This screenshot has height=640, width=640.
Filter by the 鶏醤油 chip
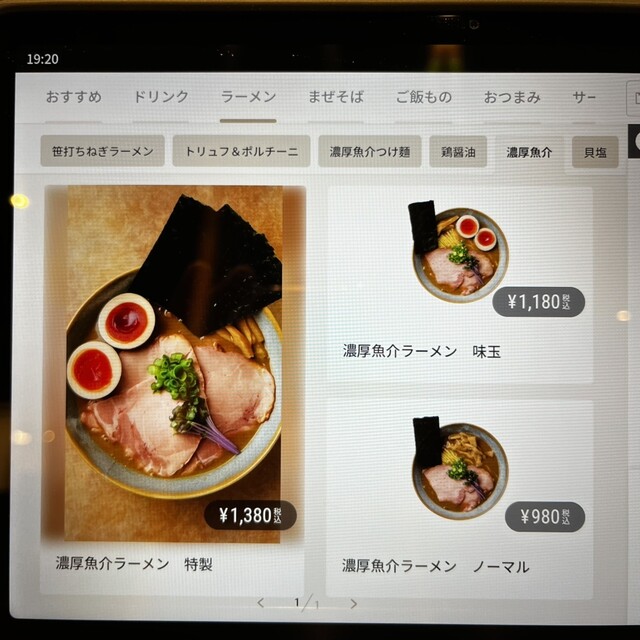458,152
